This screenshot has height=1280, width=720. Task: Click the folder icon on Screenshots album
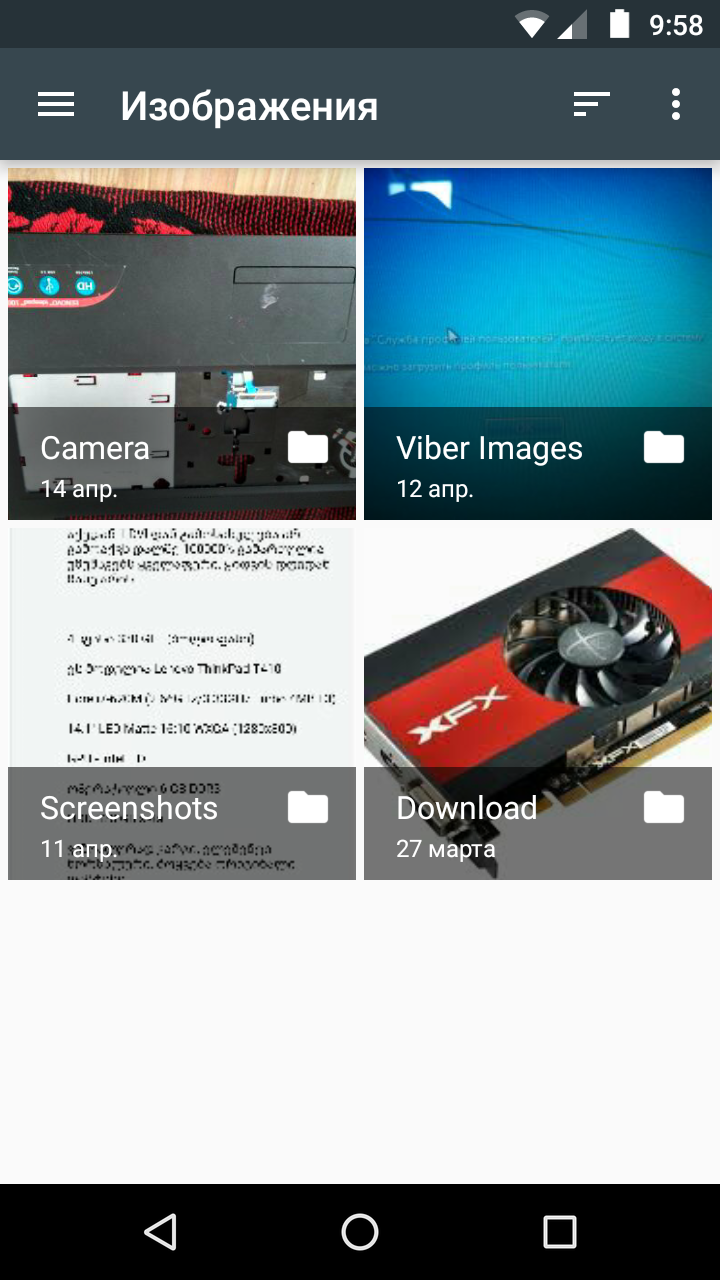309,807
